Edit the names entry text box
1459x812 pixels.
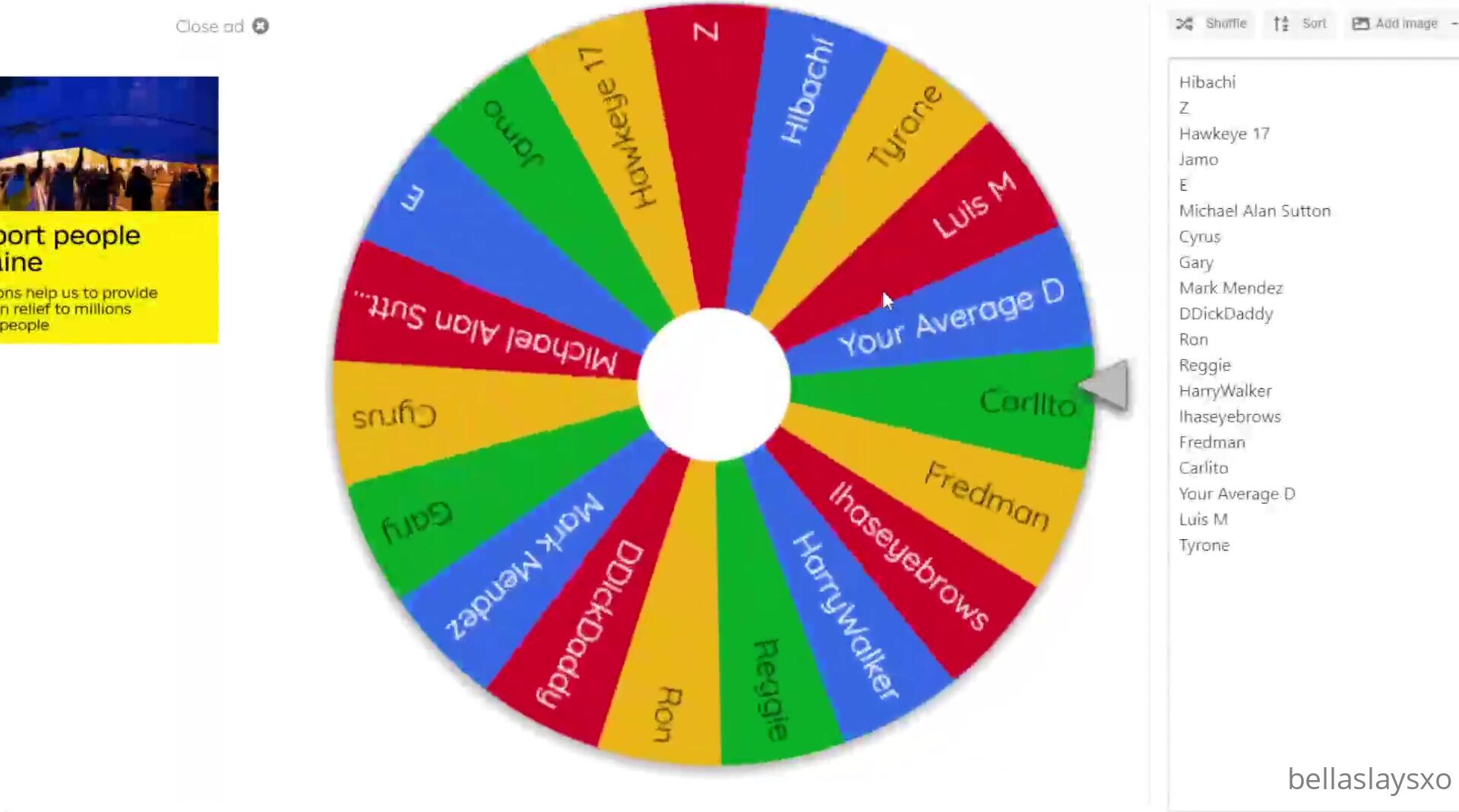coord(1313,646)
